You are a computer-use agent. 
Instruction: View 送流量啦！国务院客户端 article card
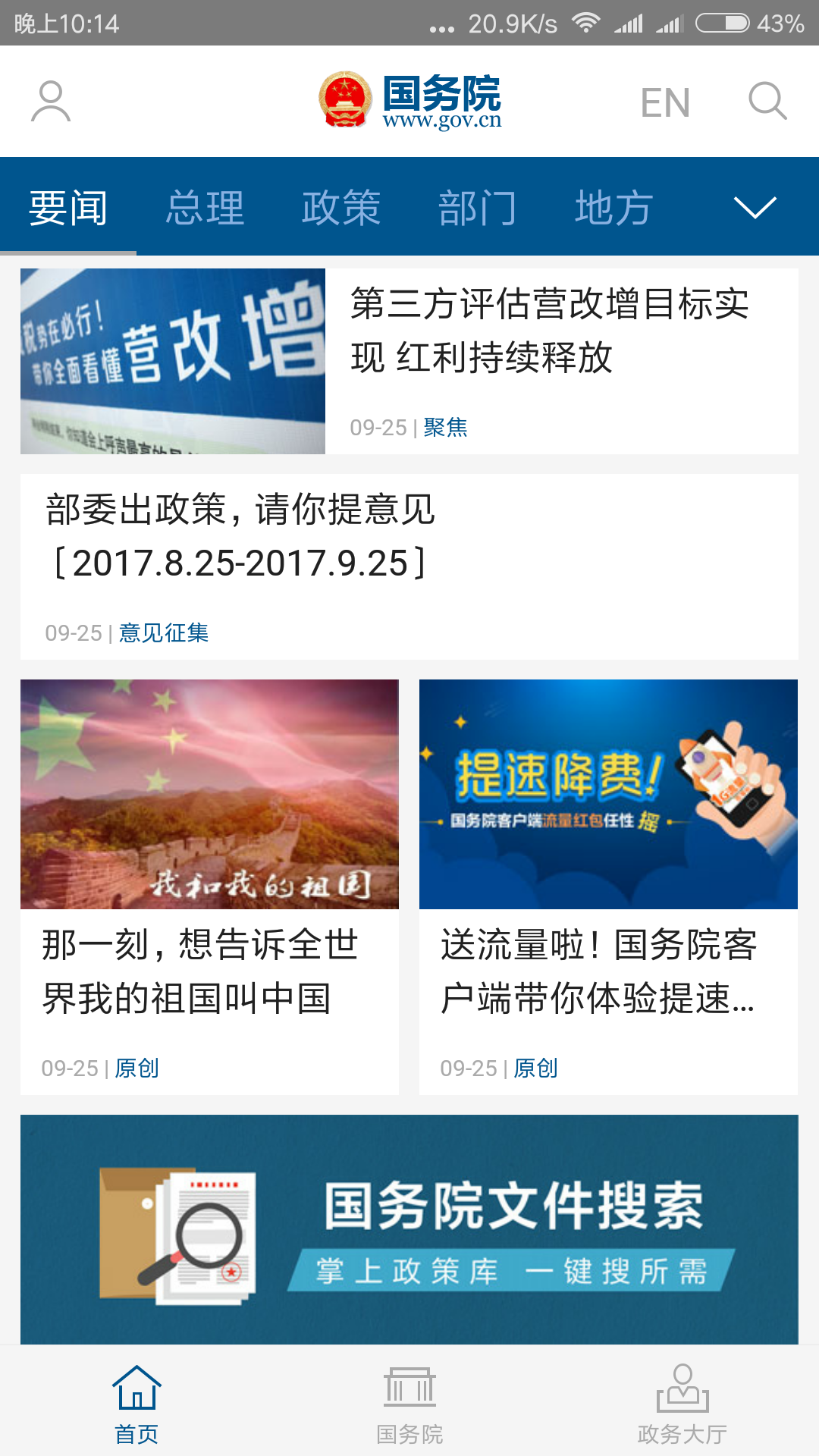(608, 886)
